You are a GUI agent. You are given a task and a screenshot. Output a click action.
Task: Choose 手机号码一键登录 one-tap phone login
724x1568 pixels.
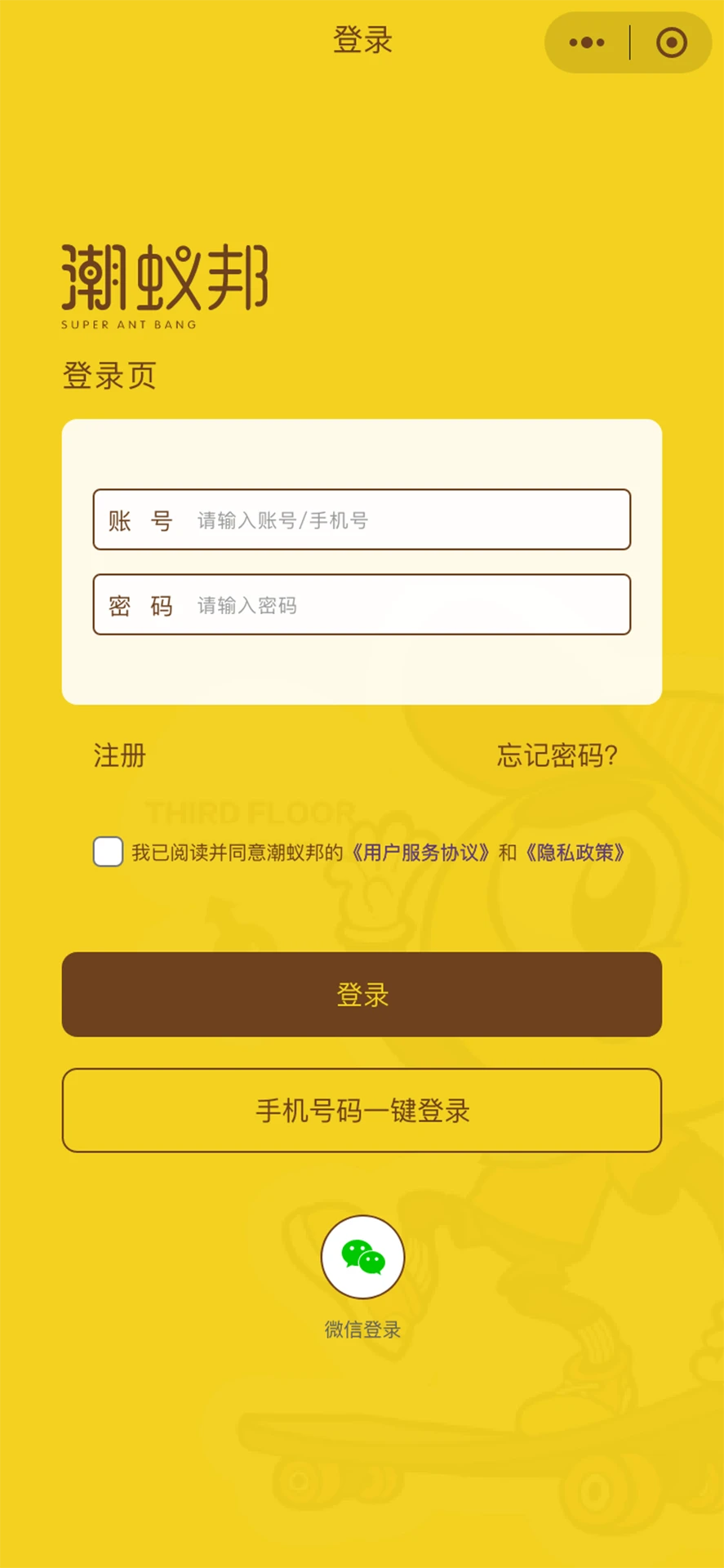[362, 1111]
